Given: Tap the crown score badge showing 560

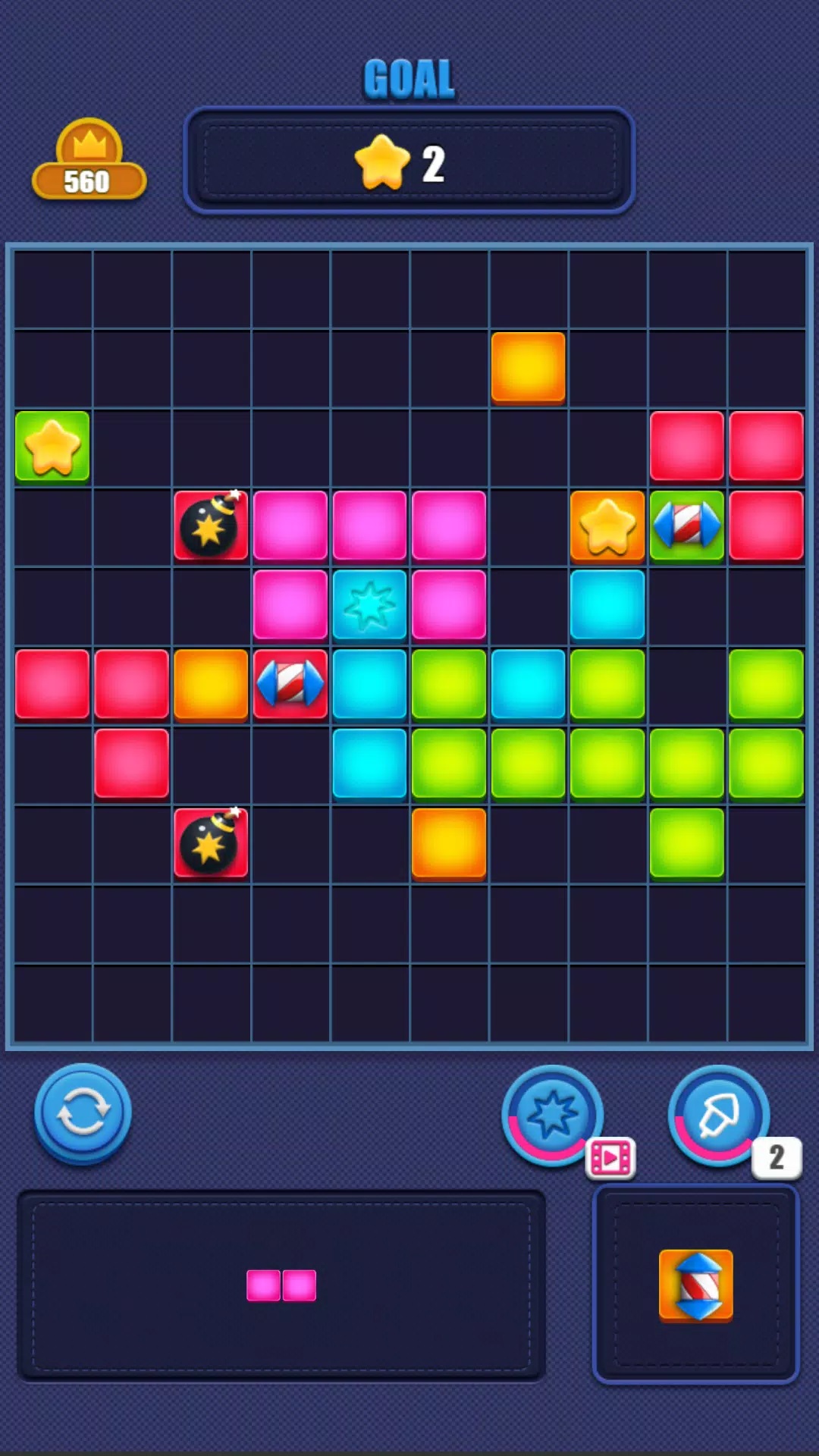Looking at the screenshot, I should (x=89, y=159).
